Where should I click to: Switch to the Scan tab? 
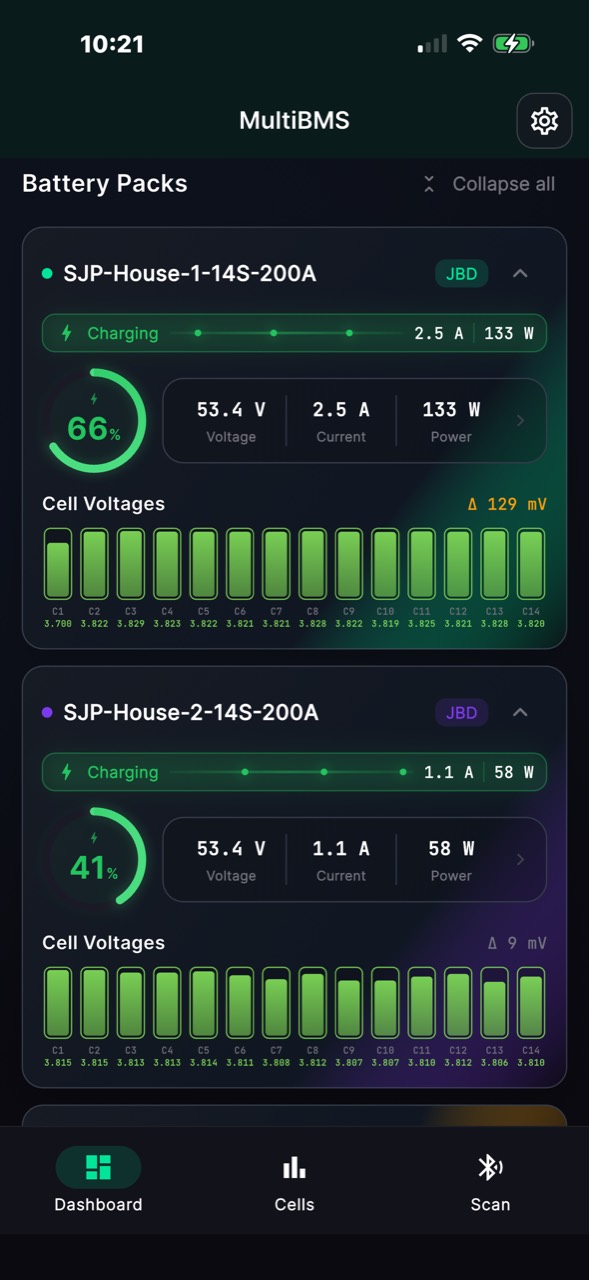(490, 1183)
